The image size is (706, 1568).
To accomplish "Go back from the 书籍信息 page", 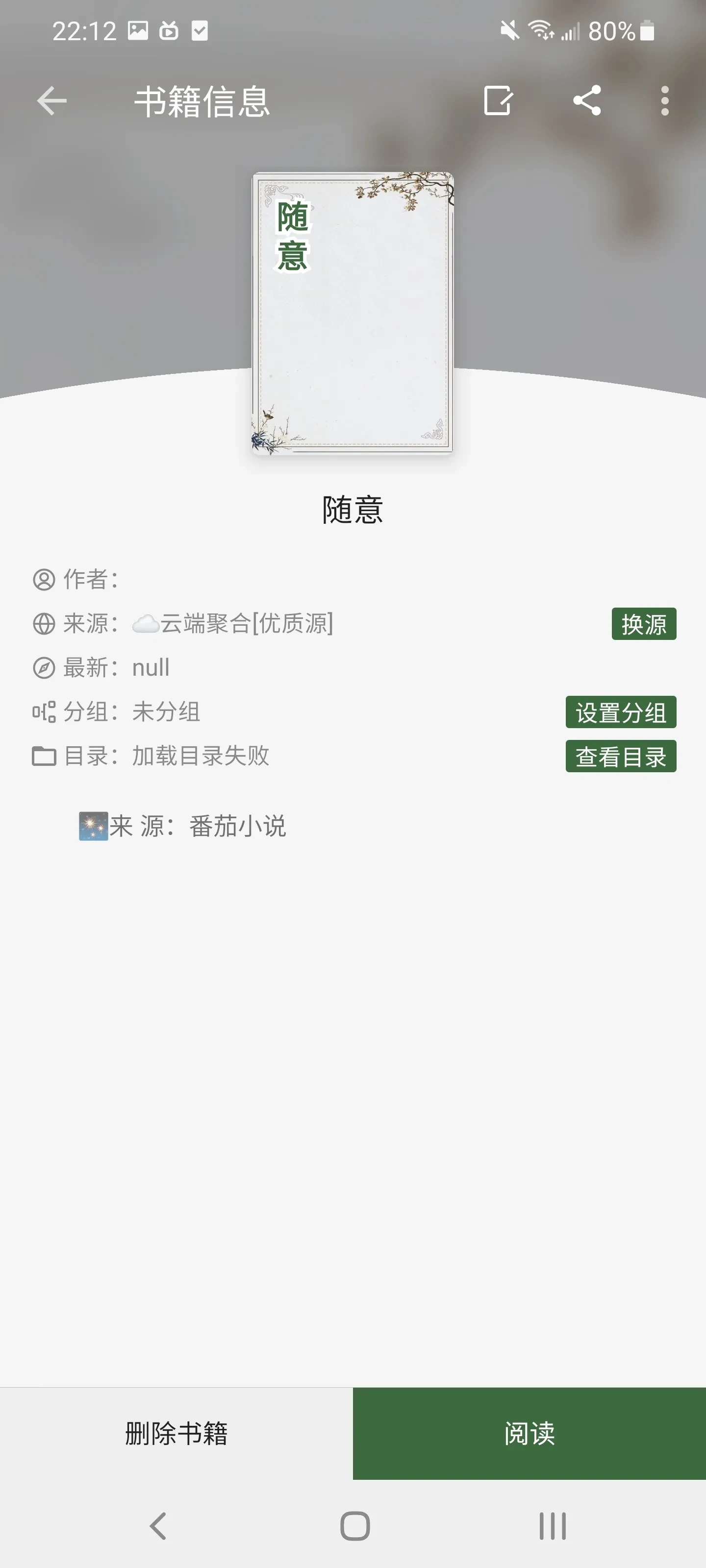I will pos(52,101).
